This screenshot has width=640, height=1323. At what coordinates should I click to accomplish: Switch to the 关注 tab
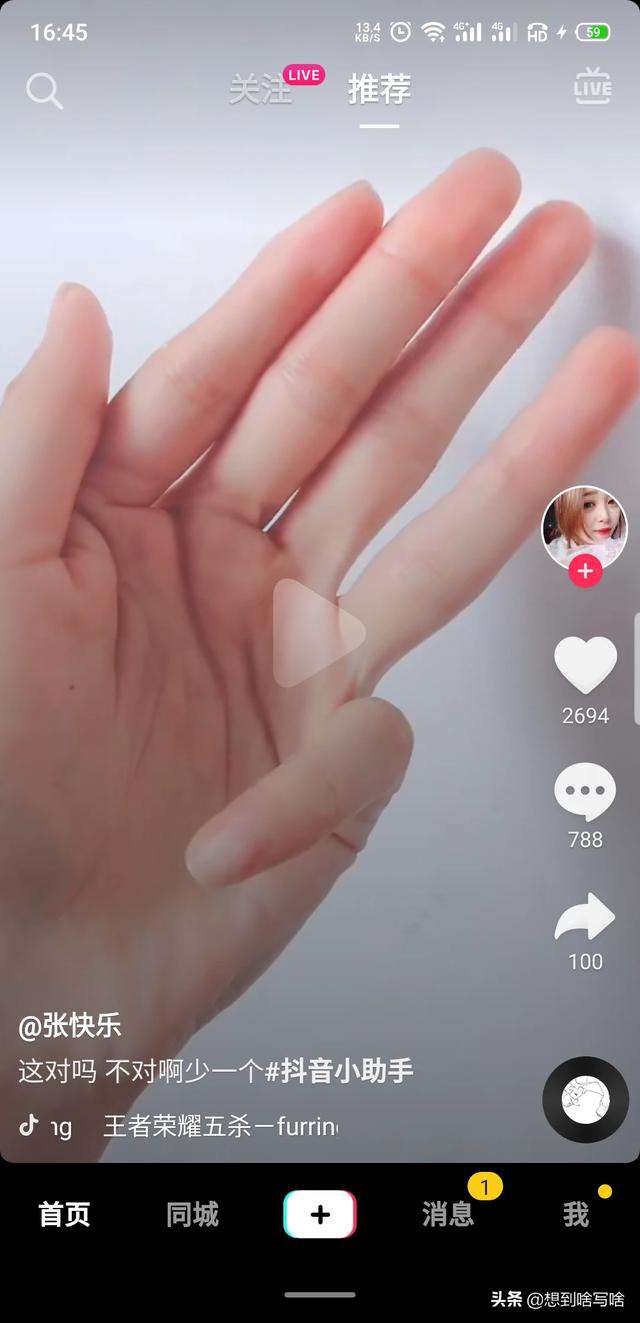coord(261,90)
